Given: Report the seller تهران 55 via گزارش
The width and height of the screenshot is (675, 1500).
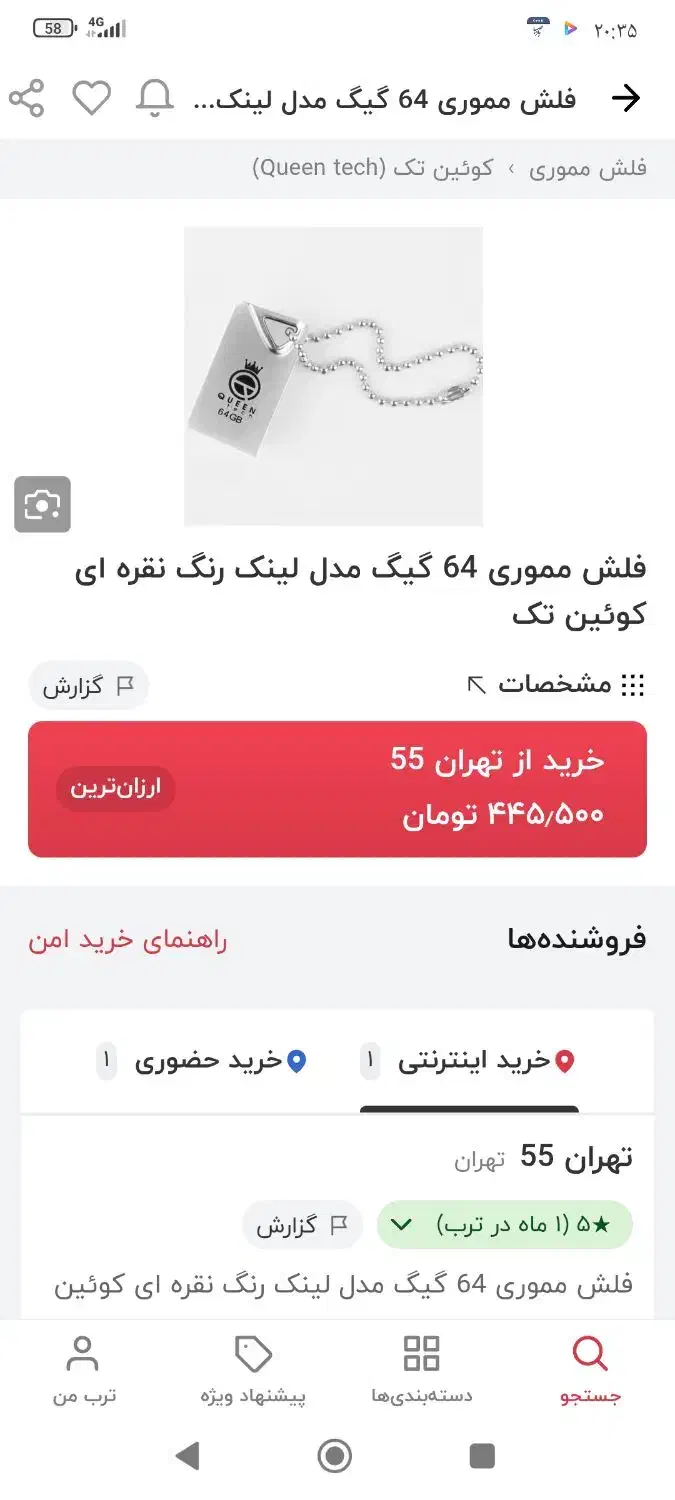Looking at the screenshot, I should tap(302, 1225).
